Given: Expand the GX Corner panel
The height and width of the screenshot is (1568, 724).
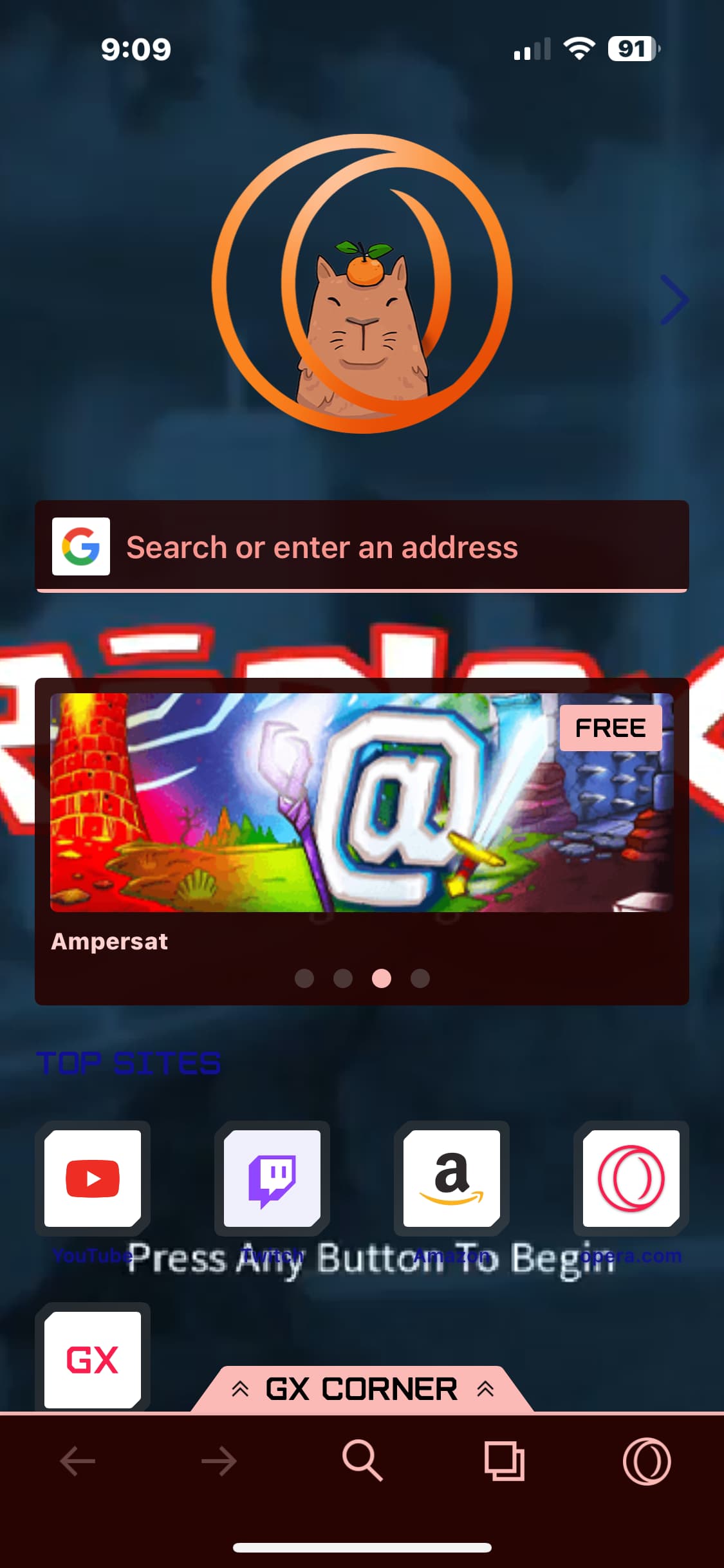Looking at the screenshot, I should (x=362, y=1389).
